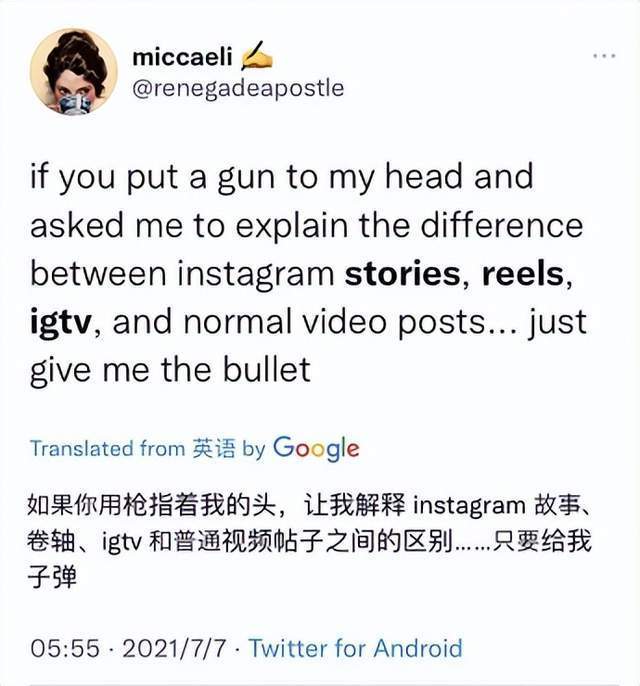The image size is (640, 686).
Task: Open the tweet's overflow menu
Action: 603,56
